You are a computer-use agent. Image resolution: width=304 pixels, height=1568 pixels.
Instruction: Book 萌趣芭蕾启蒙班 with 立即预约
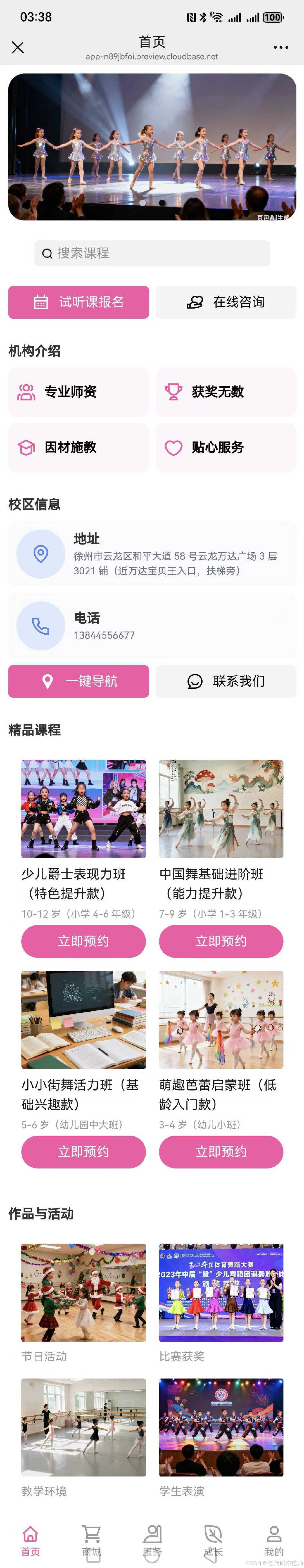tap(221, 1152)
